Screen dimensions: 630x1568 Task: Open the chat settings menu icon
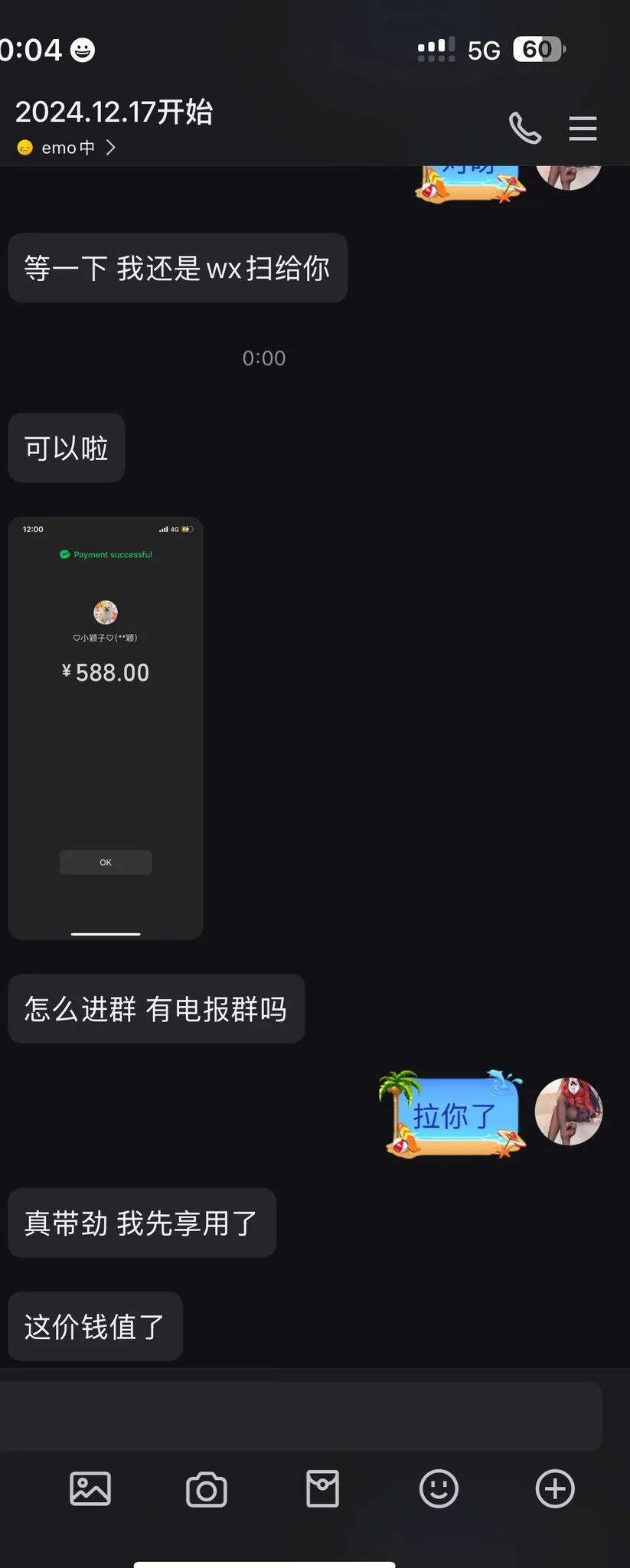pyautogui.click(x=583, y=128)
